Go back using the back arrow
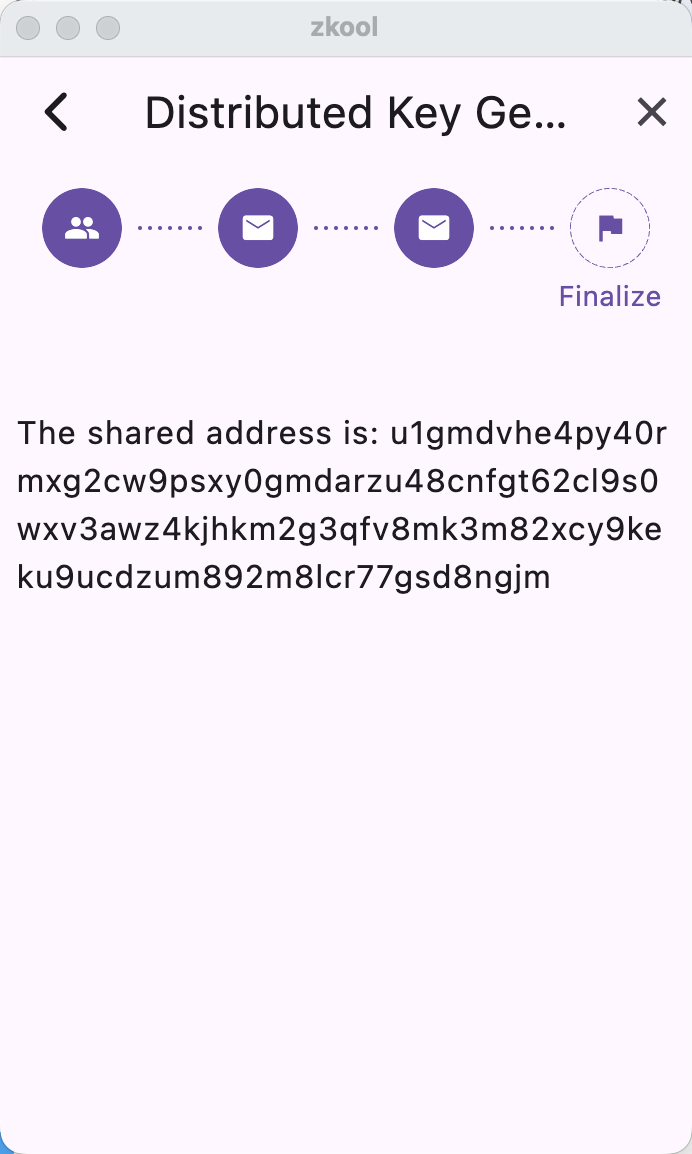This screenshot has width=692, height=1154. tap(57, 112)
